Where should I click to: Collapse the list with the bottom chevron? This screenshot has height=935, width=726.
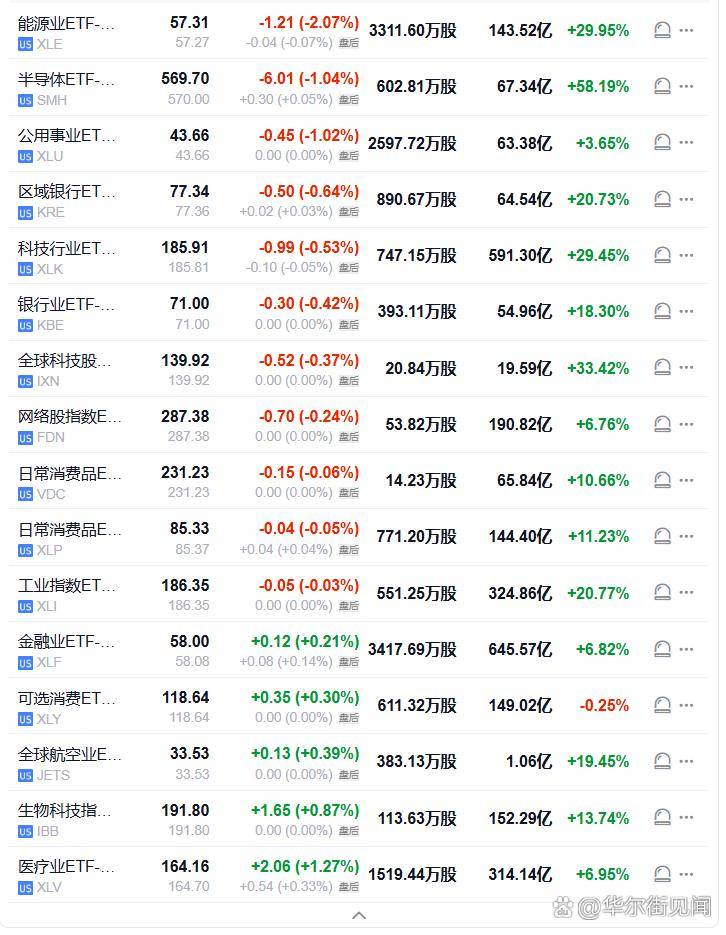359,915
